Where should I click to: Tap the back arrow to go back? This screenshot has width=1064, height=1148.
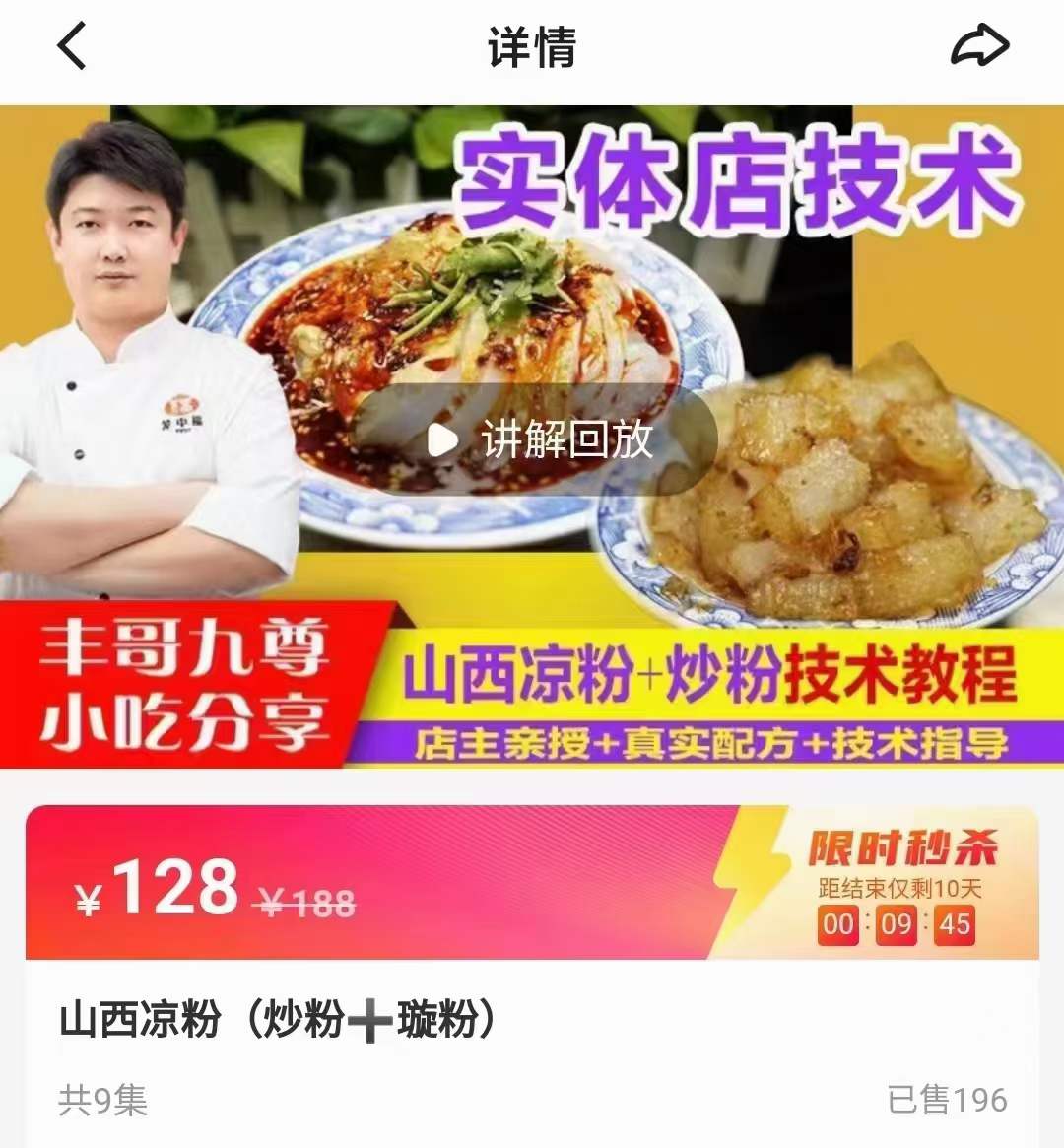69,44
